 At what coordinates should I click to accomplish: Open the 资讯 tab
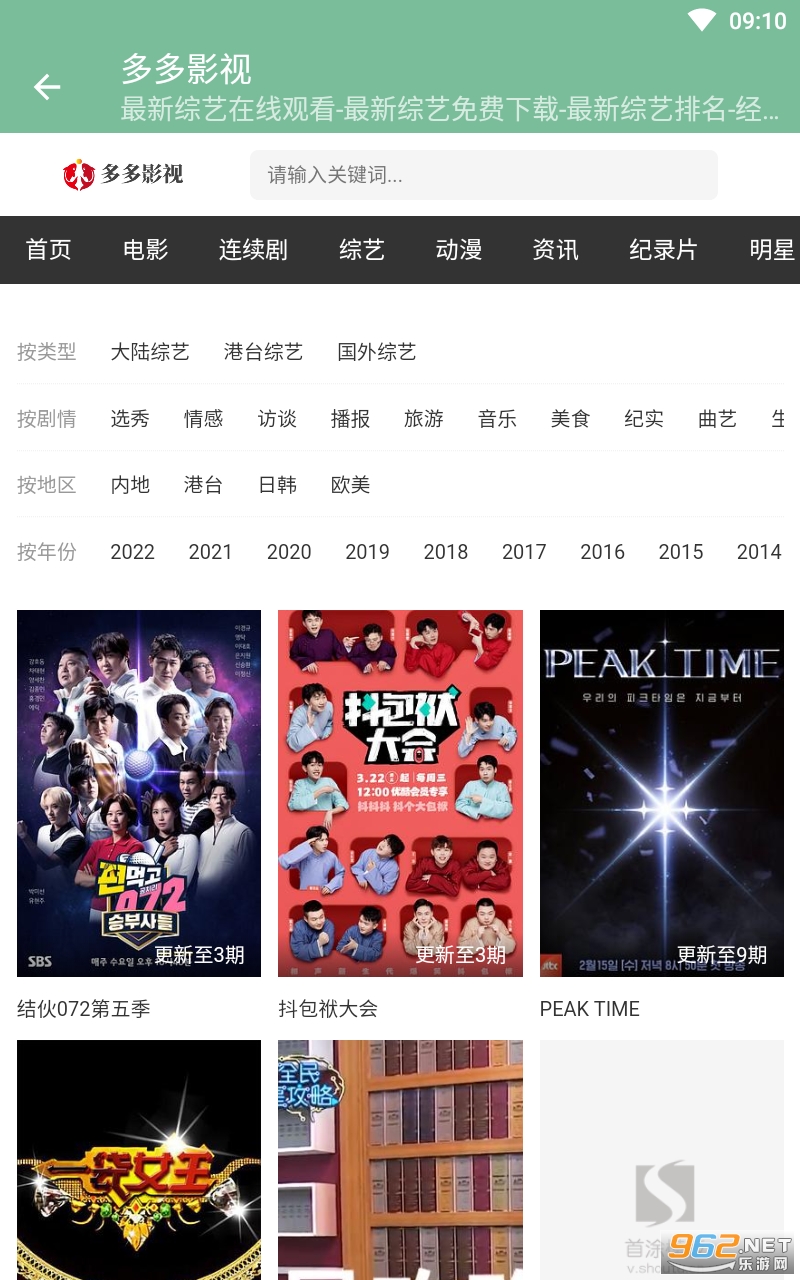click(x=556, y=250)
